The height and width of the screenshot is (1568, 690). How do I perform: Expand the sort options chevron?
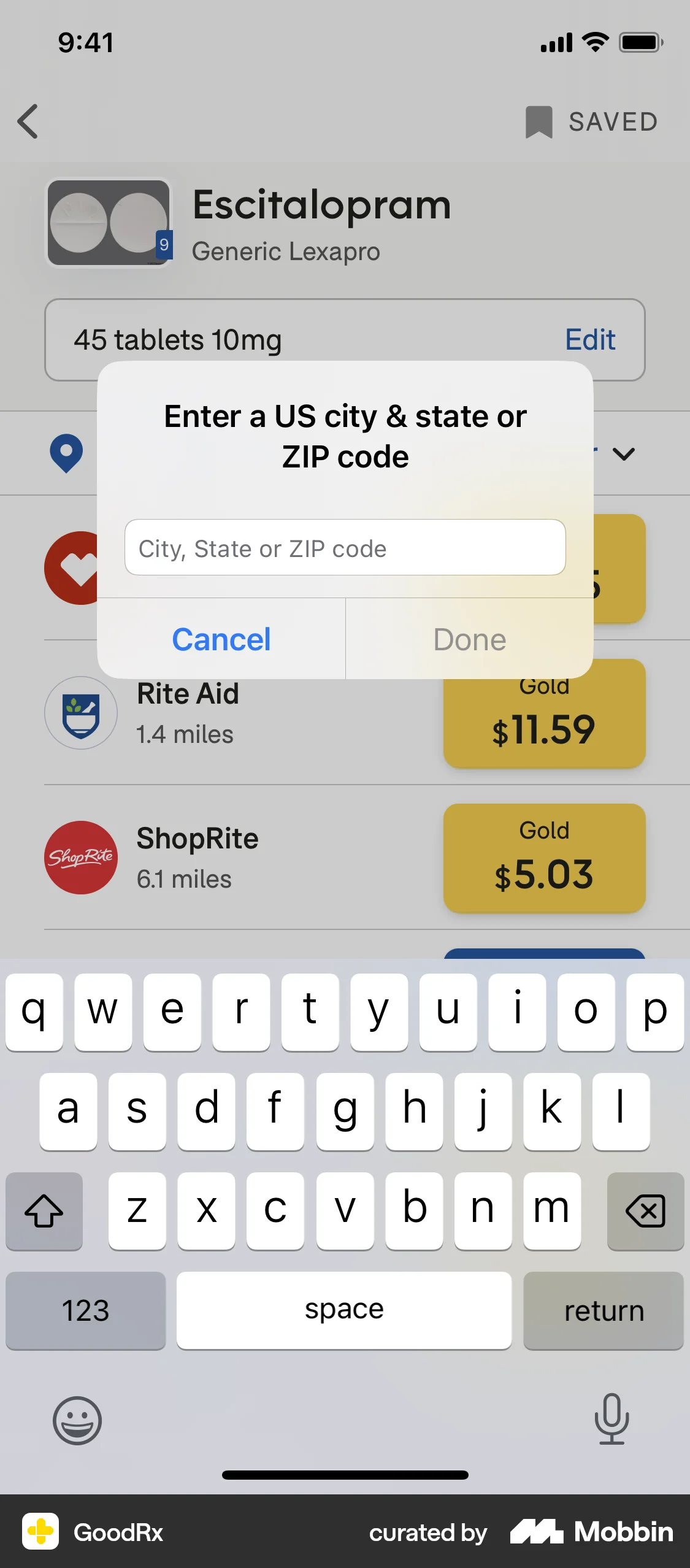click(x=624, y=455)
